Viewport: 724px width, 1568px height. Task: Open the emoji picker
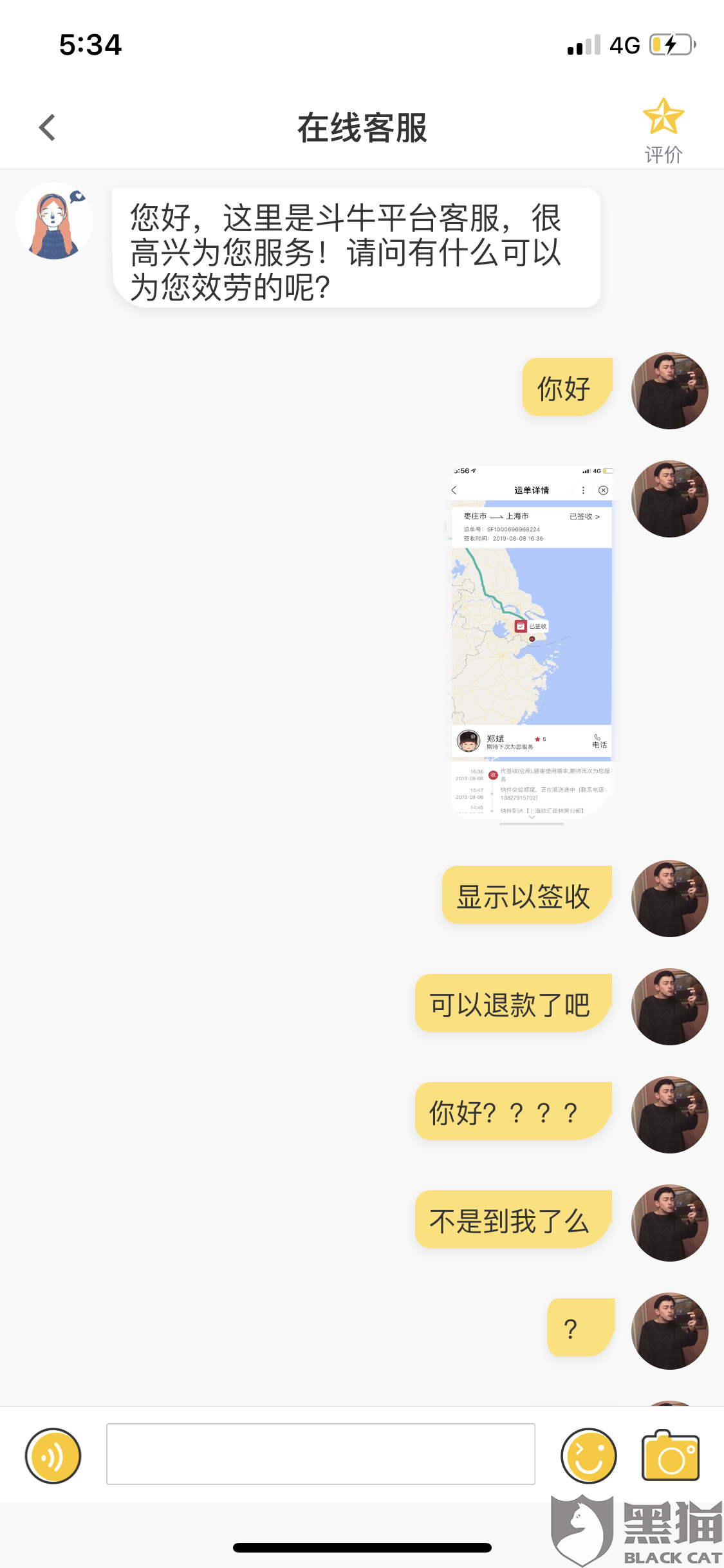click(x=588, y=1455)
